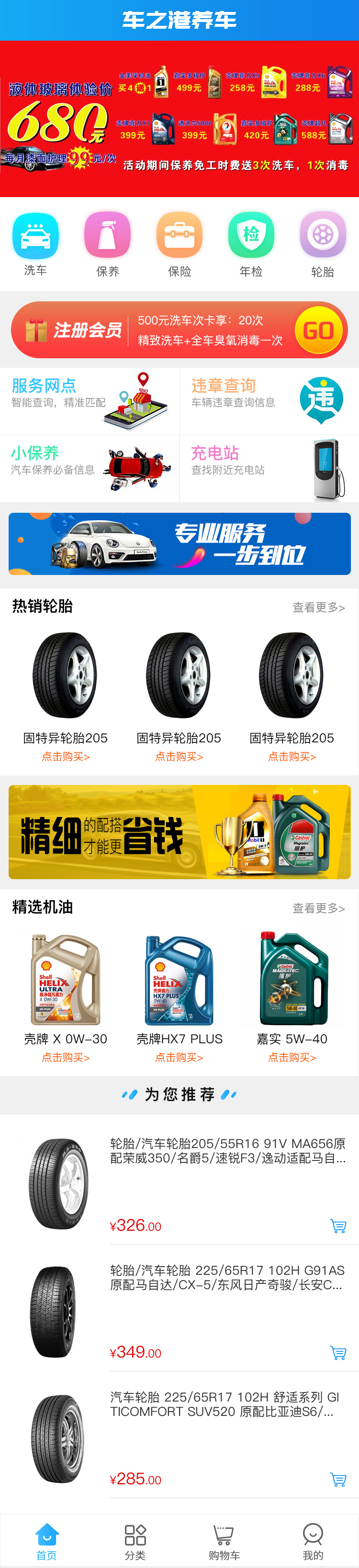Tap GO on the 注册会员 banner

[x=318, y=331]
